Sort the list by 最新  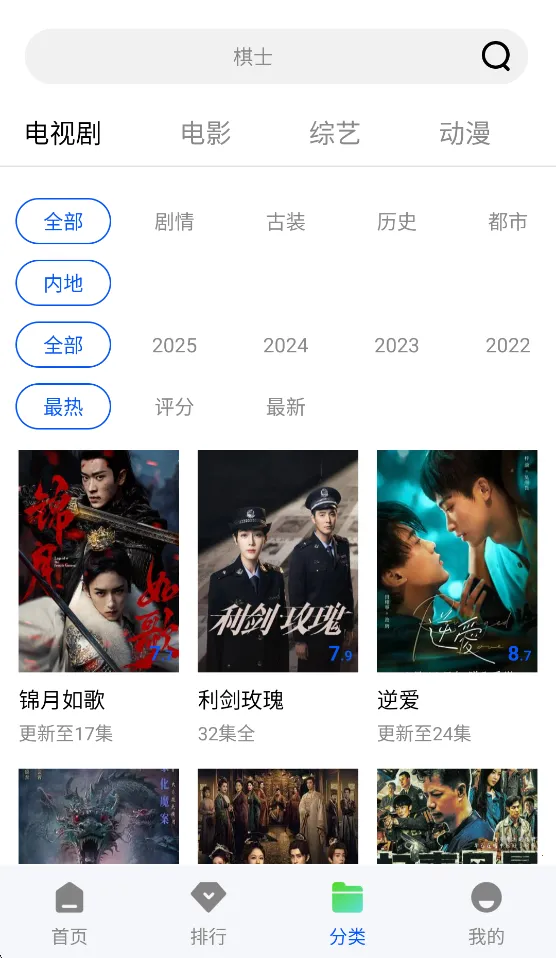tap(285, 406)
